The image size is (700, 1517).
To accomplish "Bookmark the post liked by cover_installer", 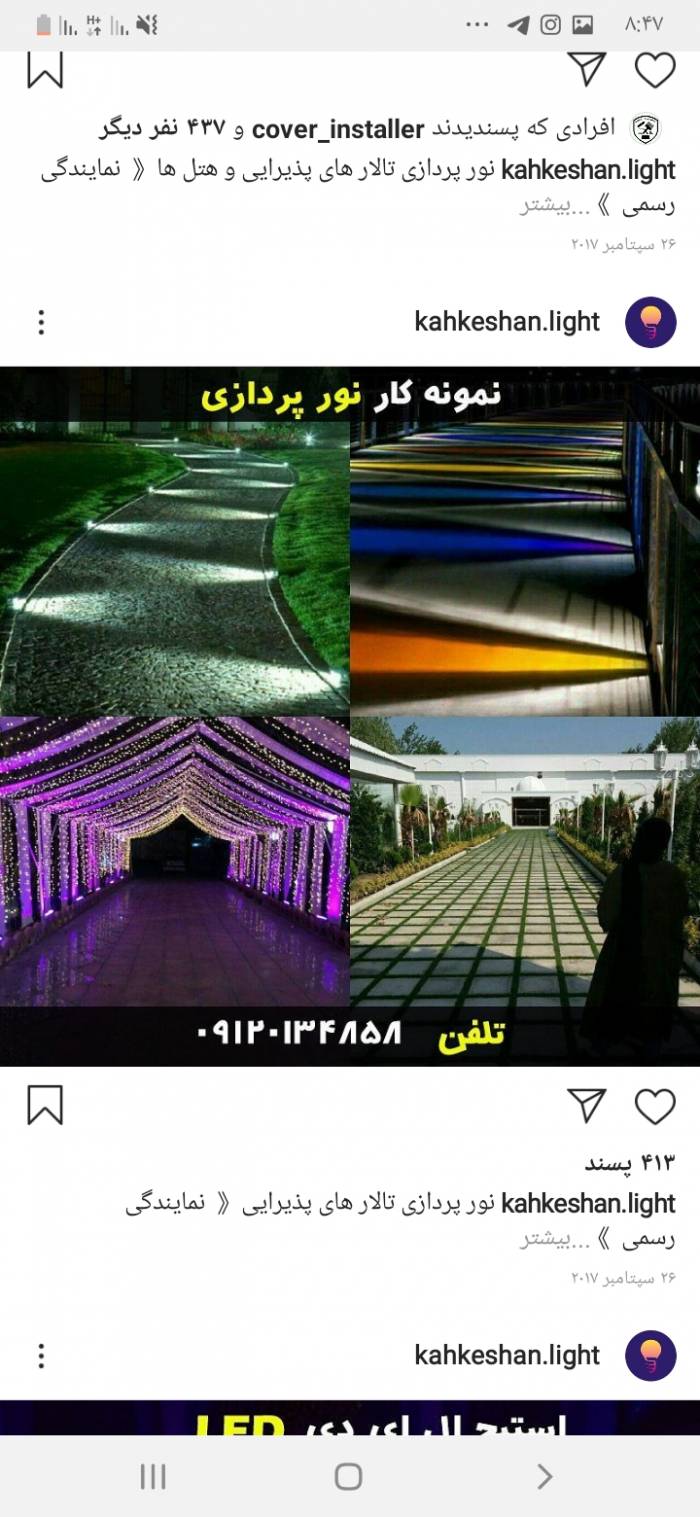I will coord(45,70).
